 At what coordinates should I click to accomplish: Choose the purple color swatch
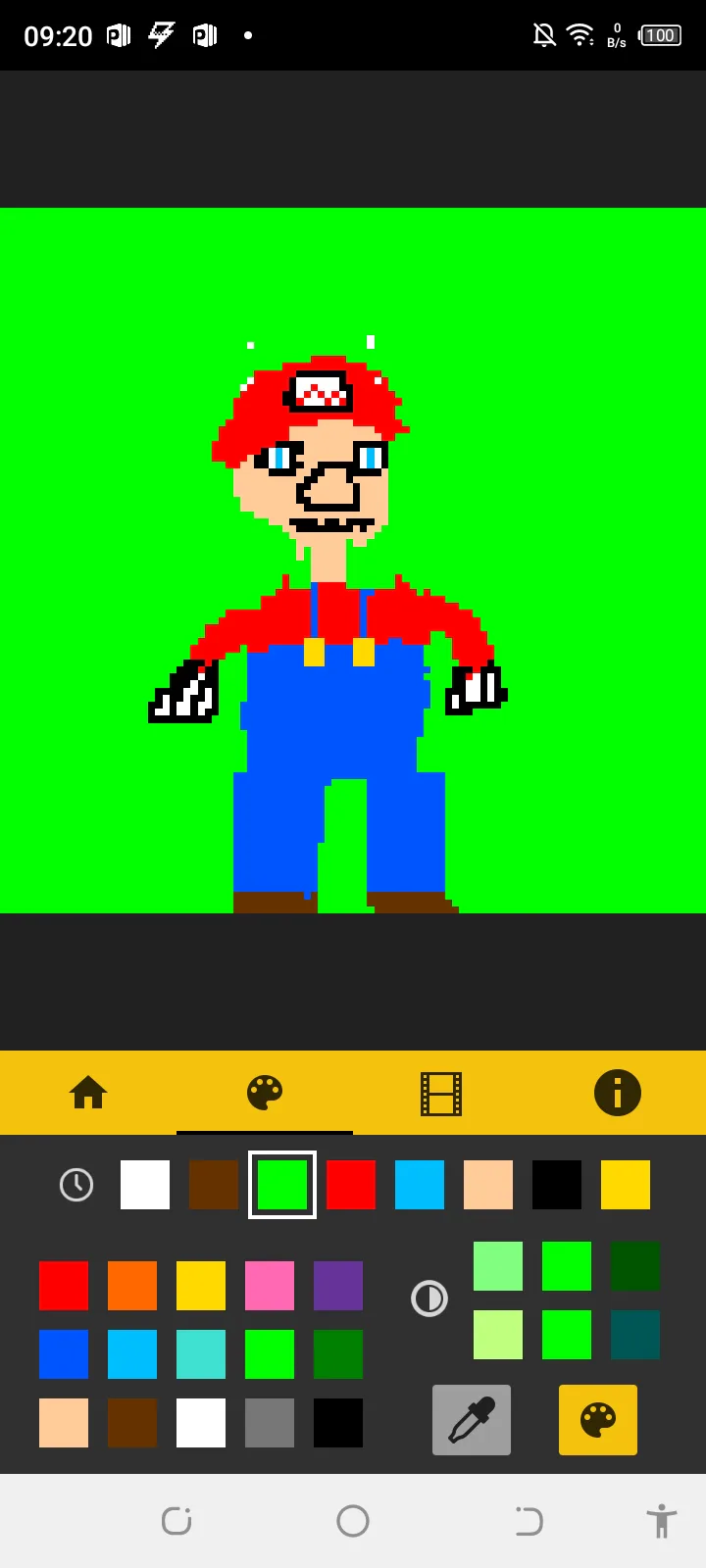pyautogui.click(x=338, y=1286)
